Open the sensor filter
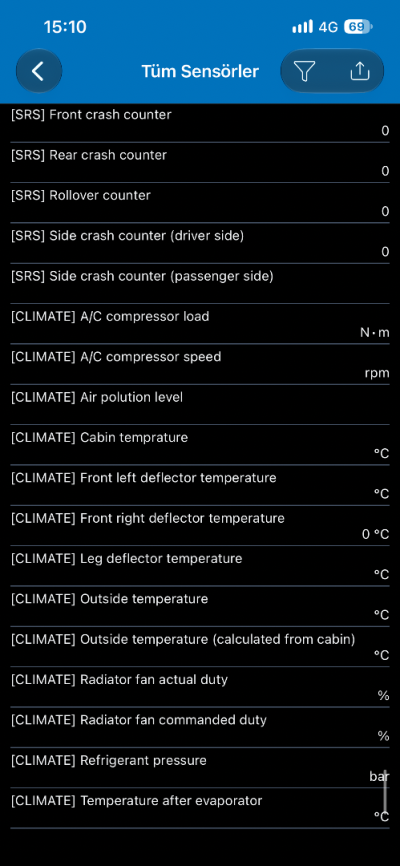Screen dimensions: 400x866 pos(304,71)
